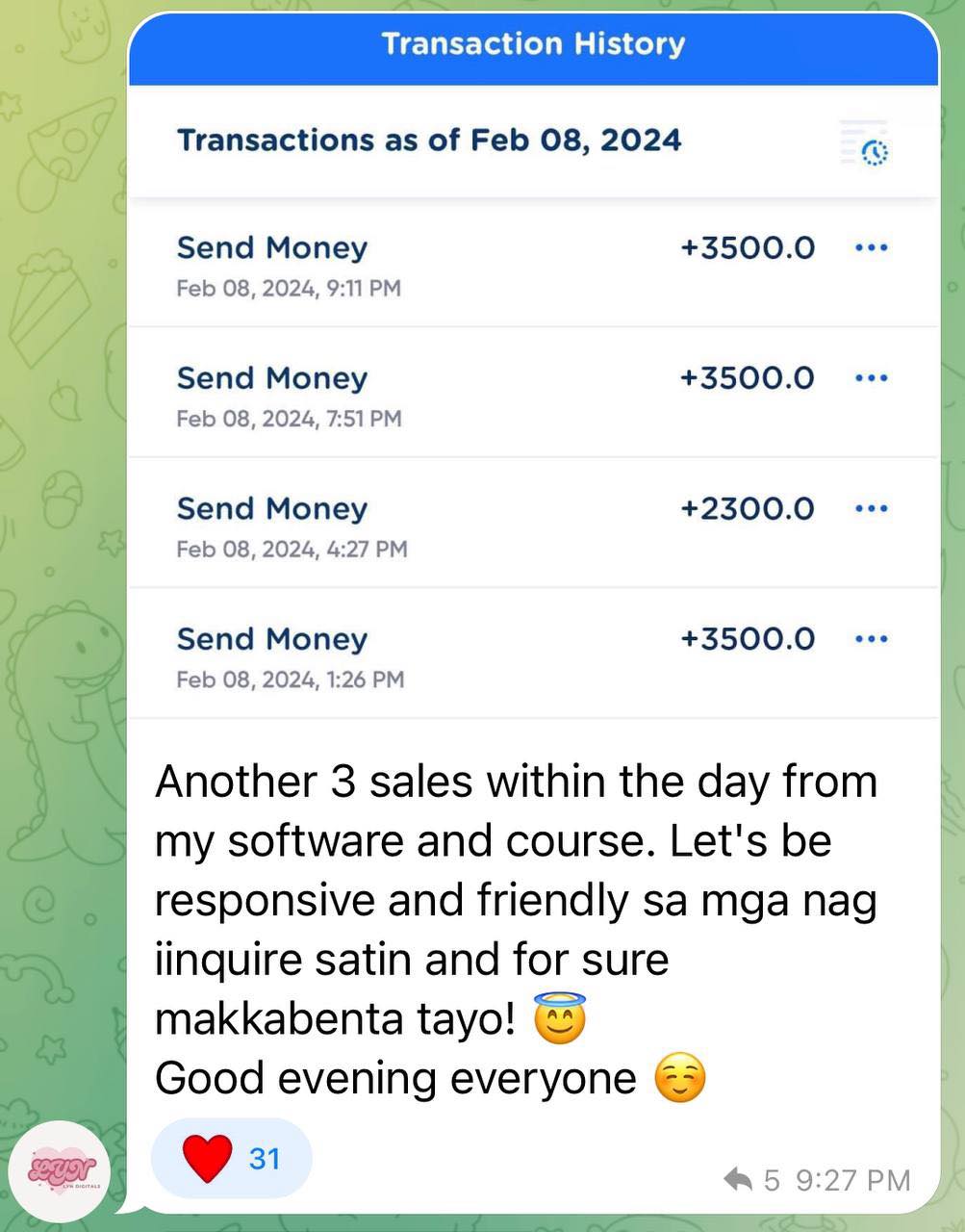Add your heart reaction to the message
The width and height of the screenshot is (965, 1232).
pos(231,1158)
